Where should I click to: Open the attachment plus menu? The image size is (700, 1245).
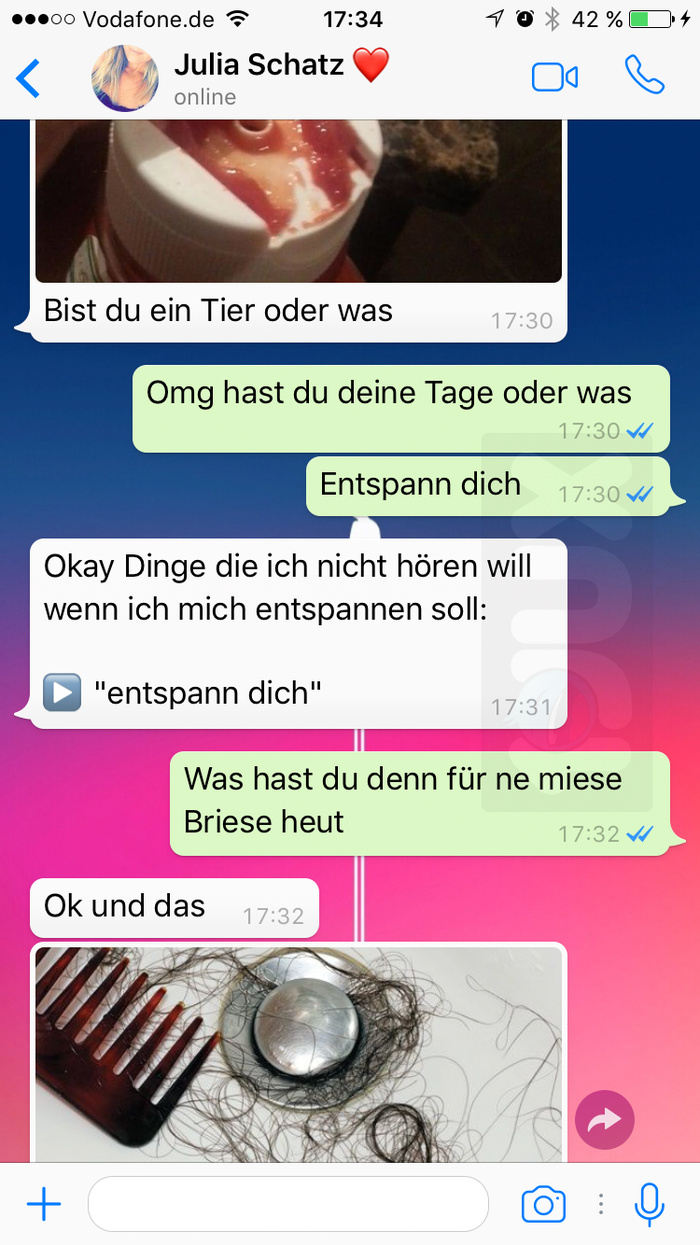coord(43,1204)
